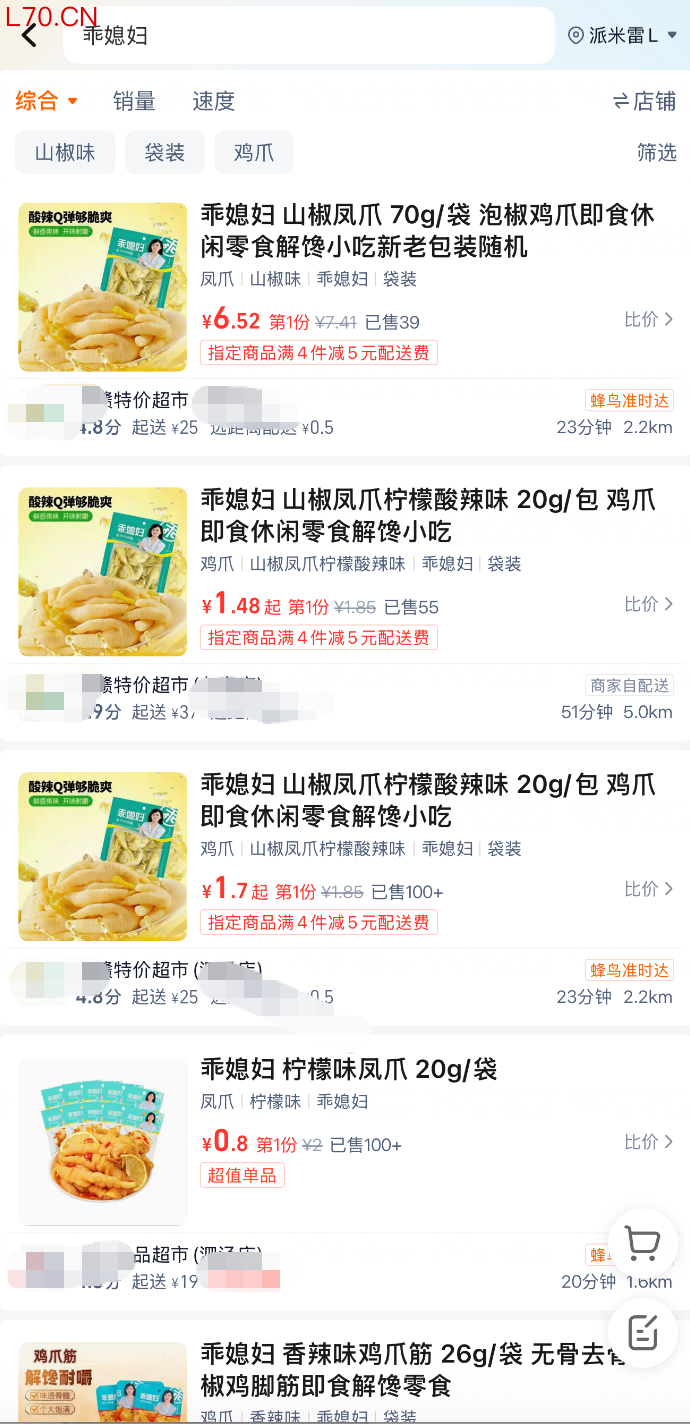Image resolution: width=690 pixels, height=1424 pixels.
Task: Open the 筛选 filter options
Action: (x=657, y=152)
